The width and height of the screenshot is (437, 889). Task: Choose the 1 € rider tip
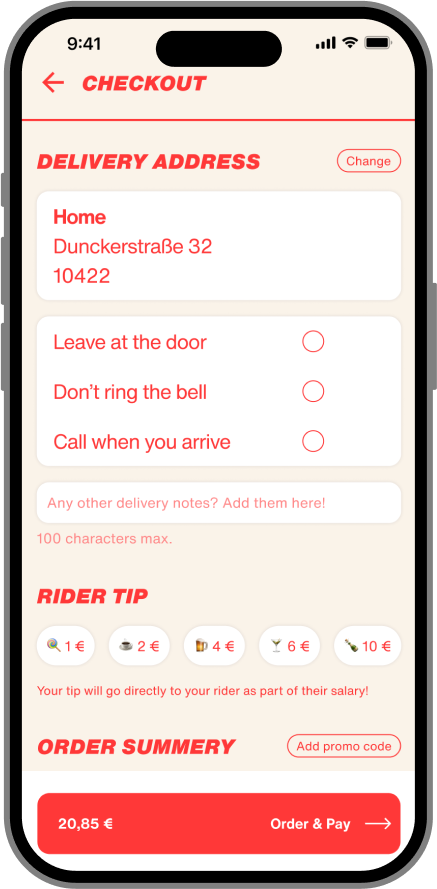click(66, 646)
